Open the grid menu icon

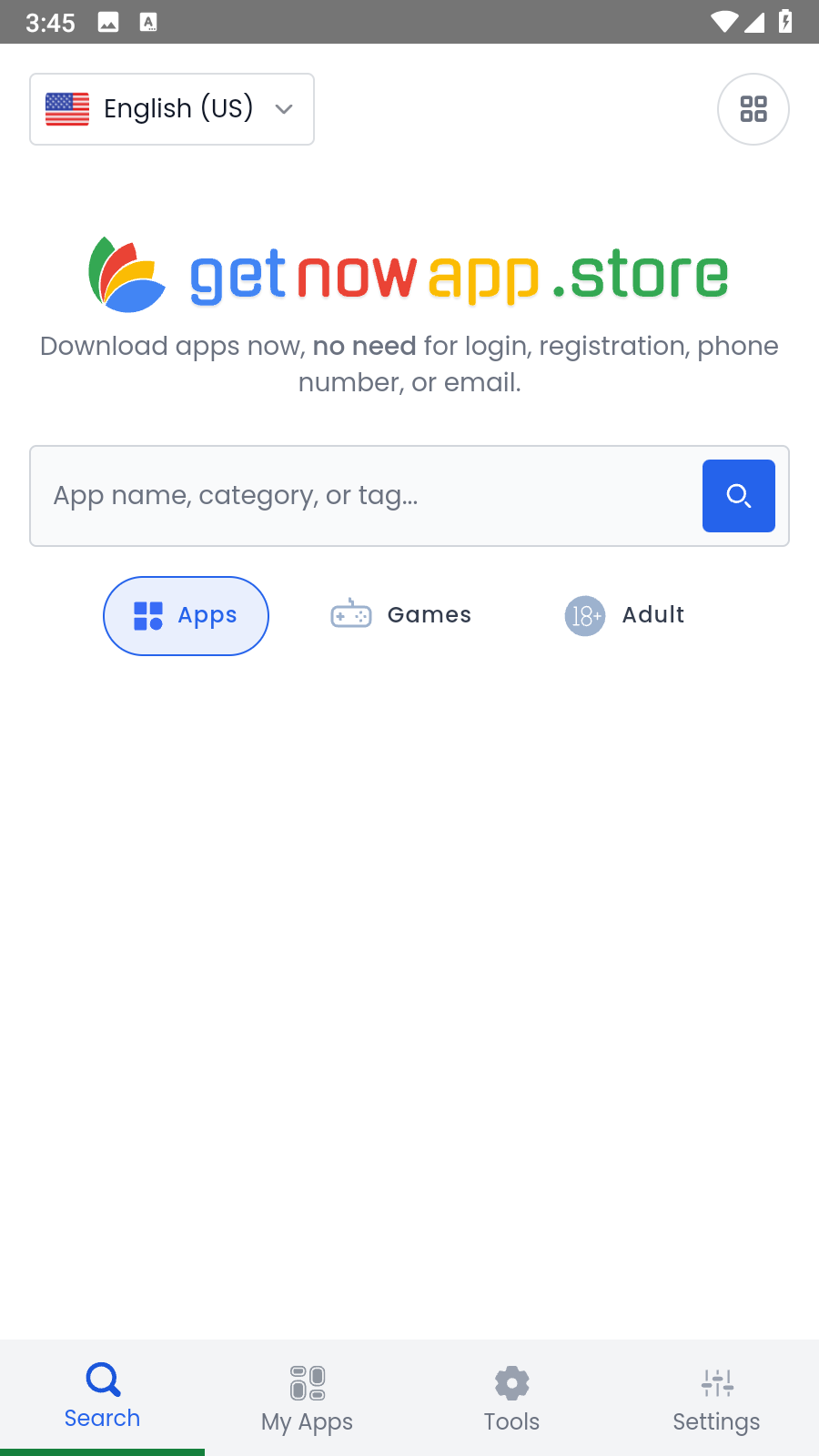(x=753, y=109)
